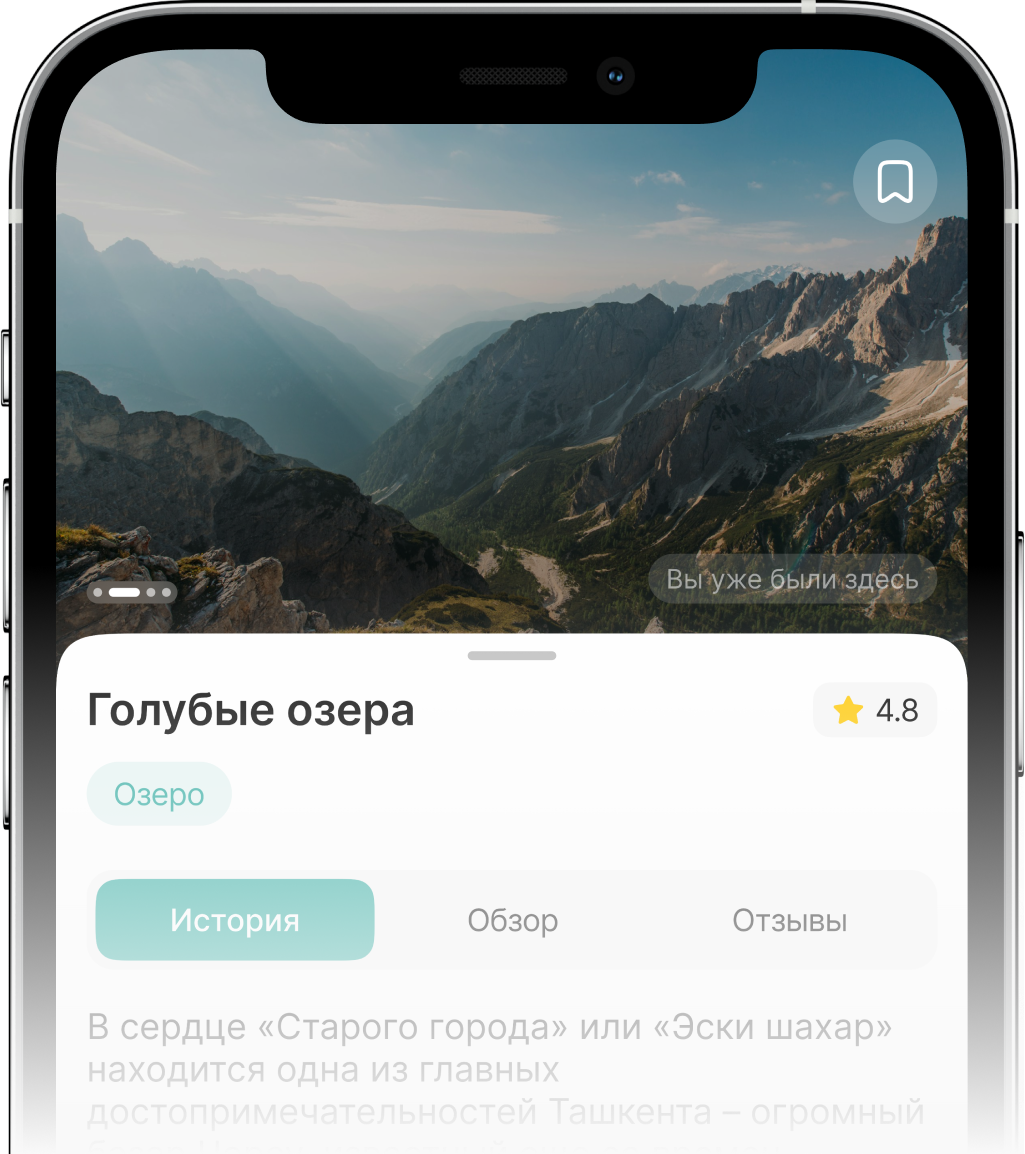
Task: Select the История tab
Action: pos(235,920)
